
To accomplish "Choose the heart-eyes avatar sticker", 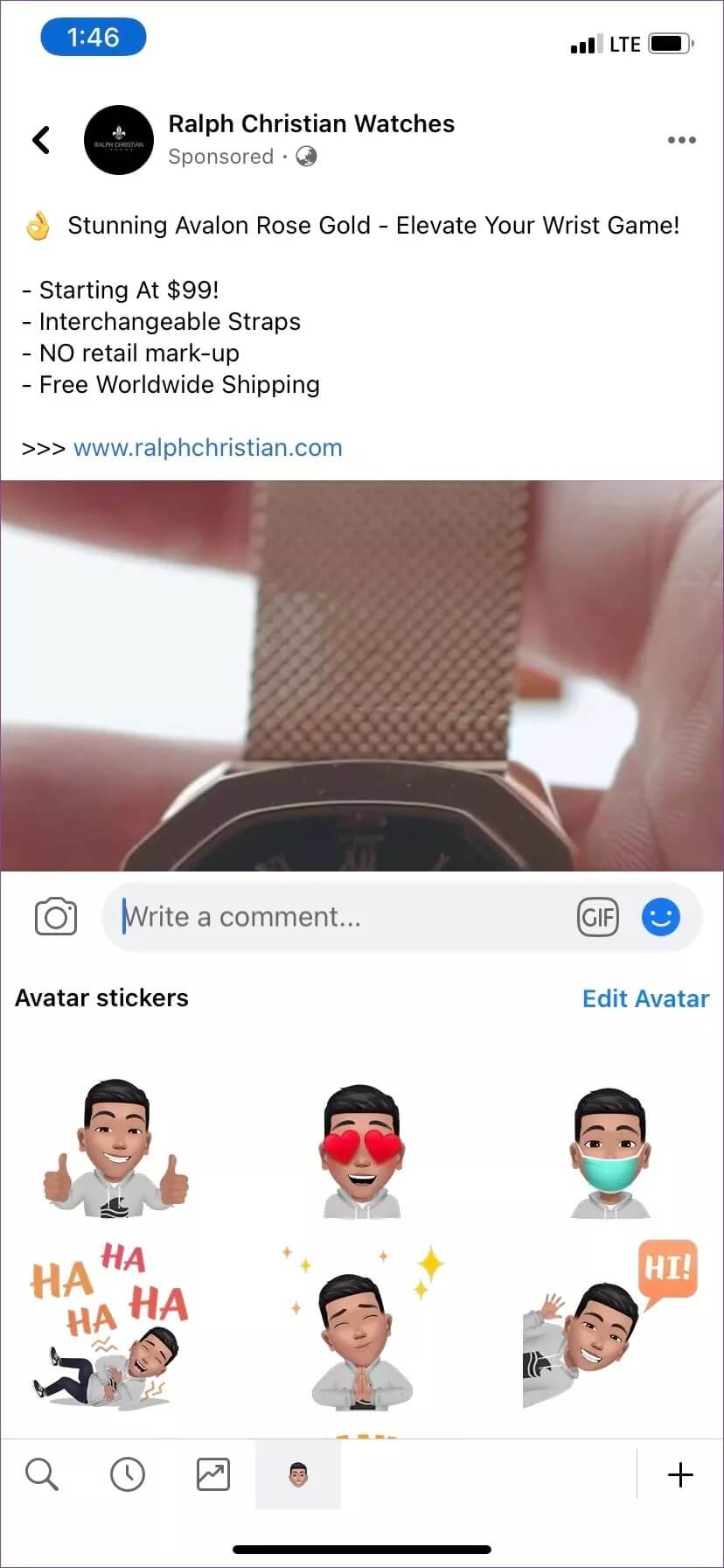I will 361,1151.
